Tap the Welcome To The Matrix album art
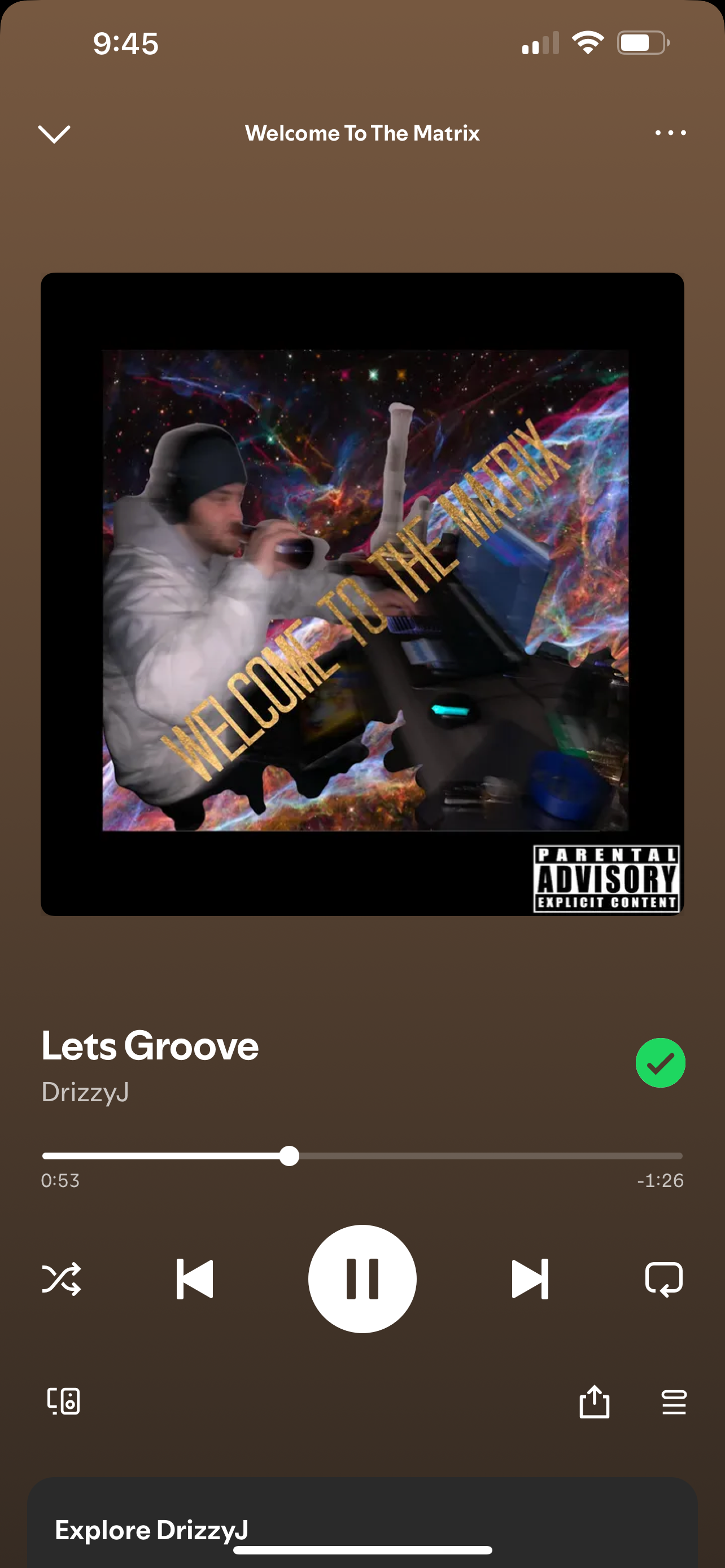Screen dimensions: 725x1568 [362, 594]
